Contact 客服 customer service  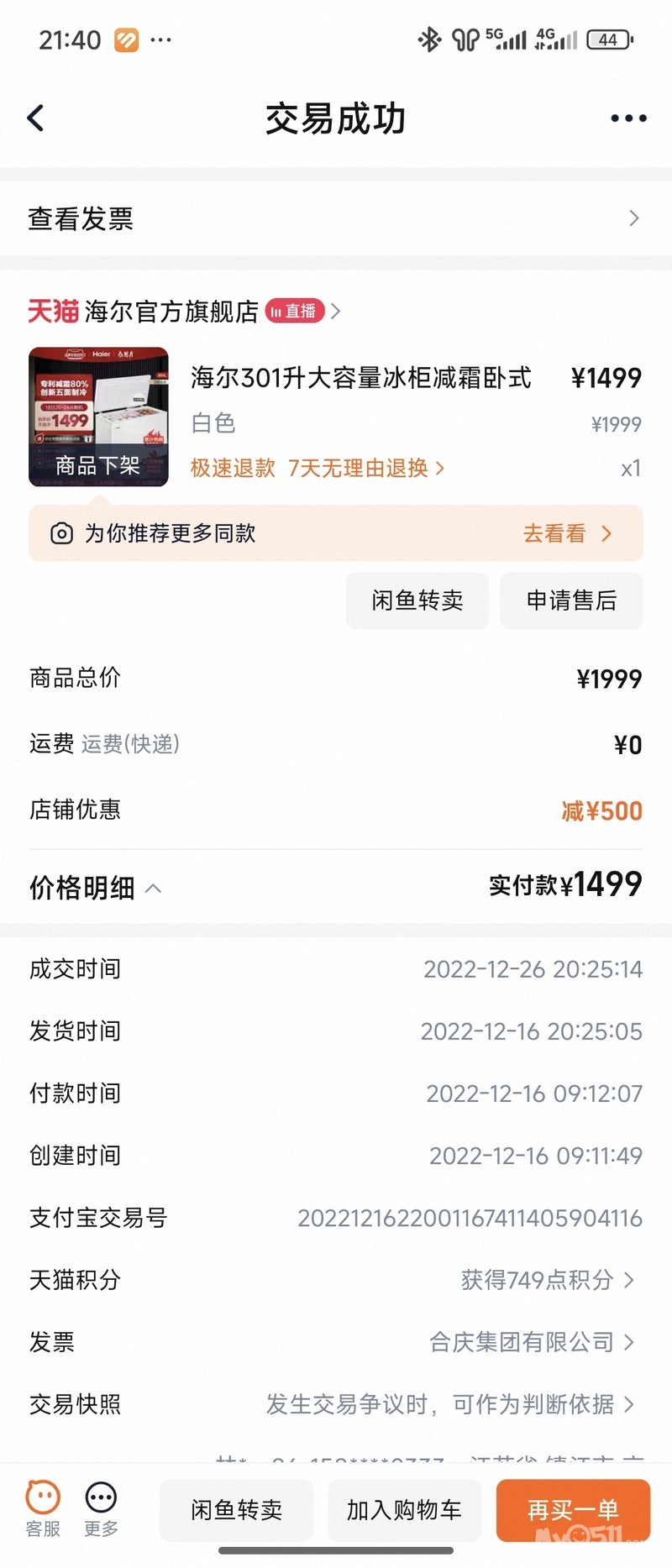click(43, 1509)
